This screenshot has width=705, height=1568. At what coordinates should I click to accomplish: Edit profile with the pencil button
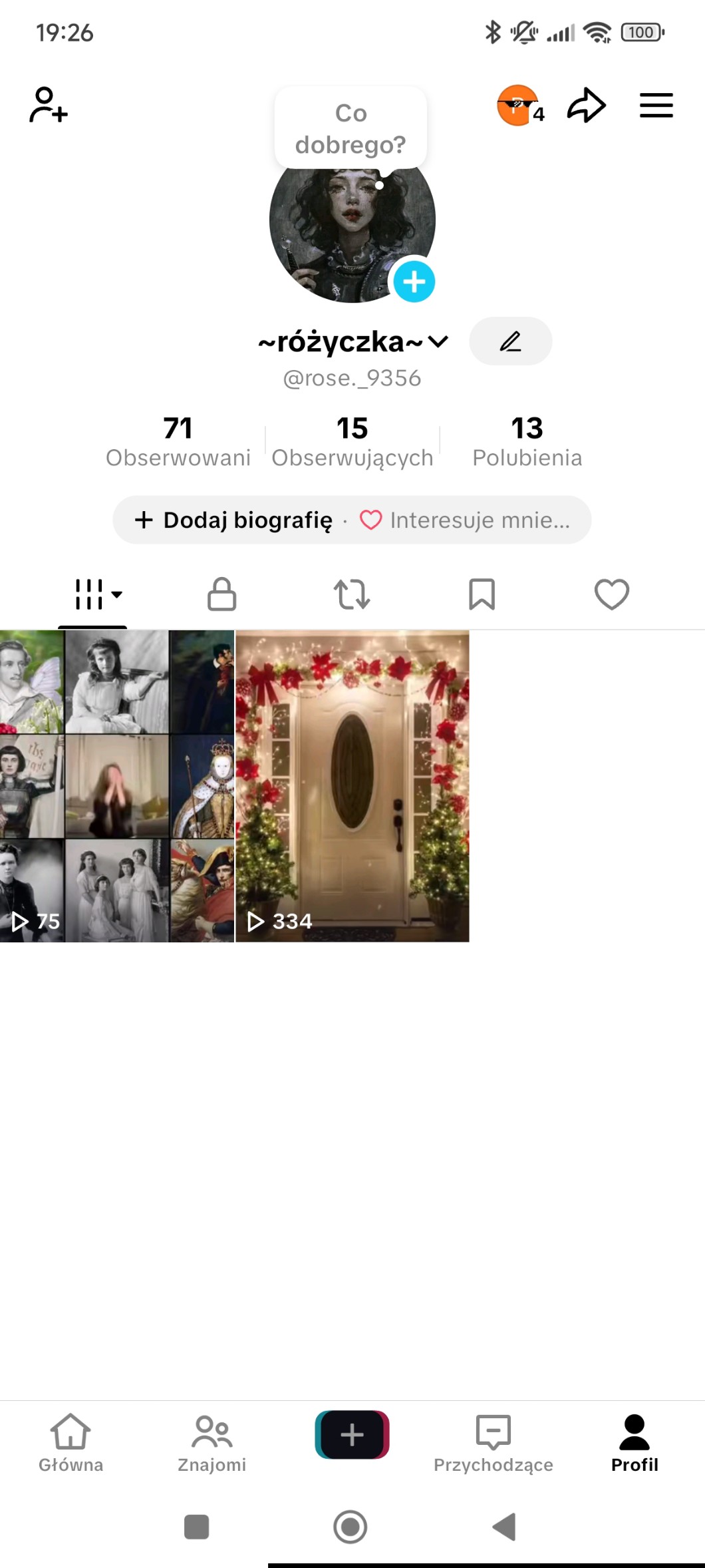point(510,341)
